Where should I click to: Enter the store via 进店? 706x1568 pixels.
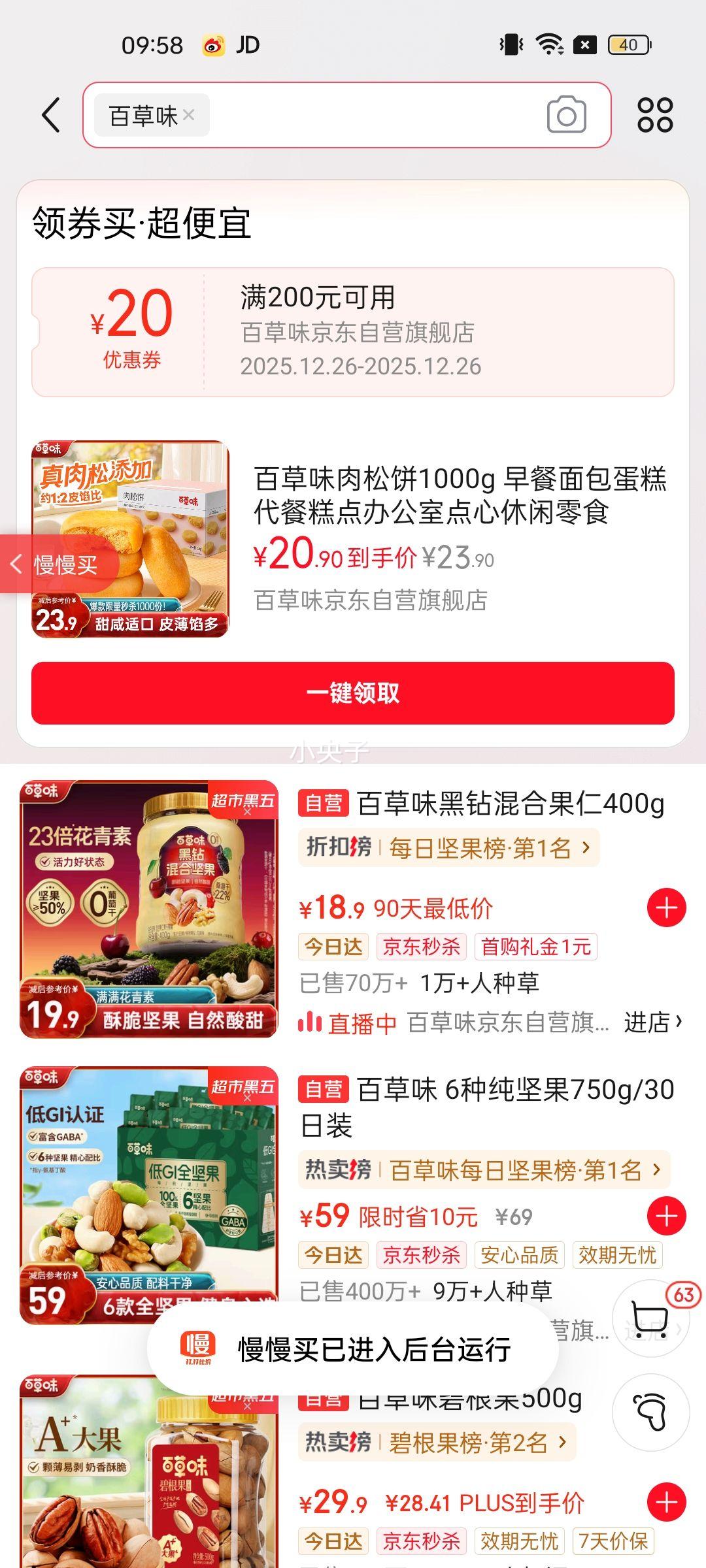pos(652,1022)
